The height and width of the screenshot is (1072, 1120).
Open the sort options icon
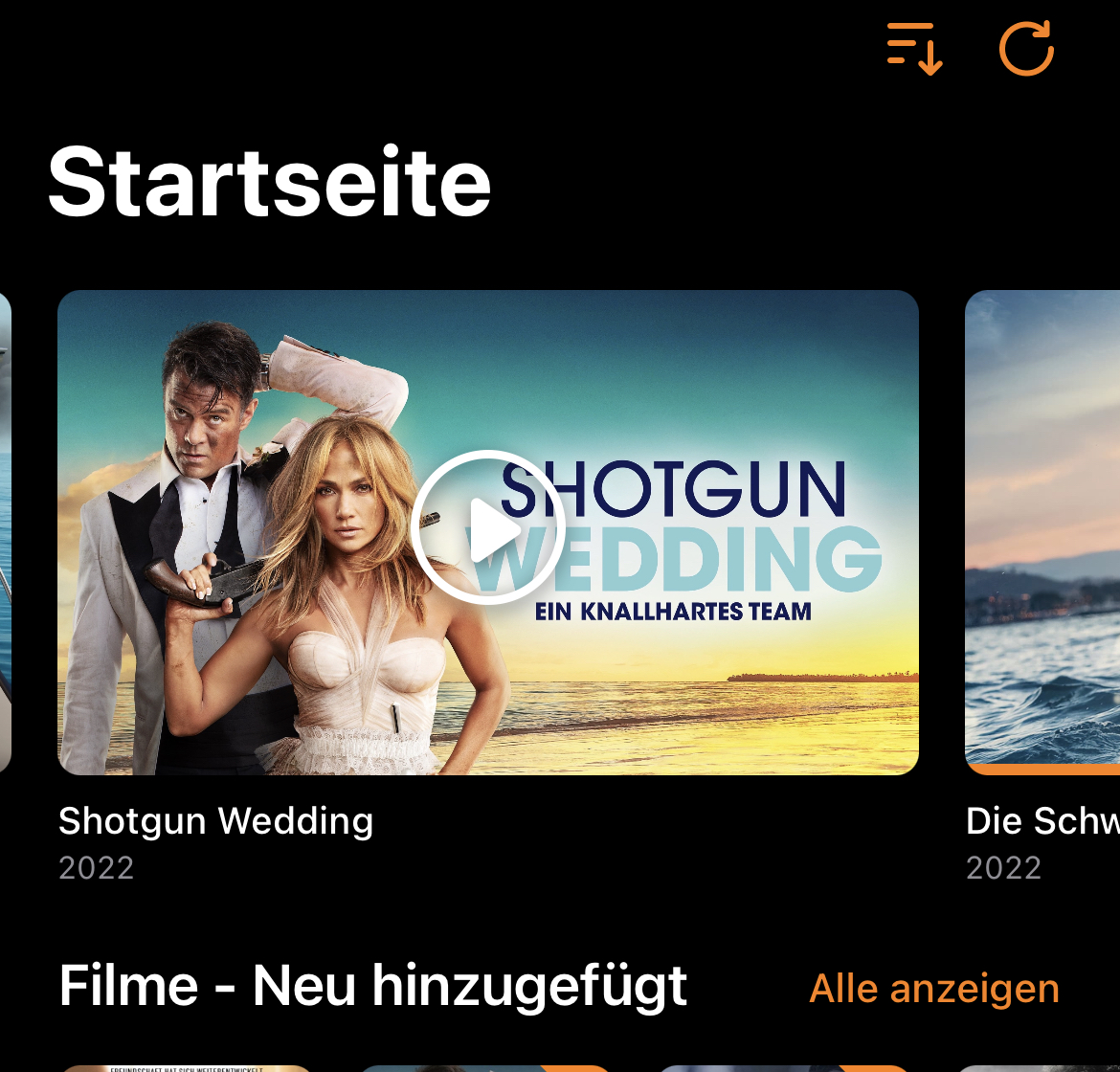(914, 48)
